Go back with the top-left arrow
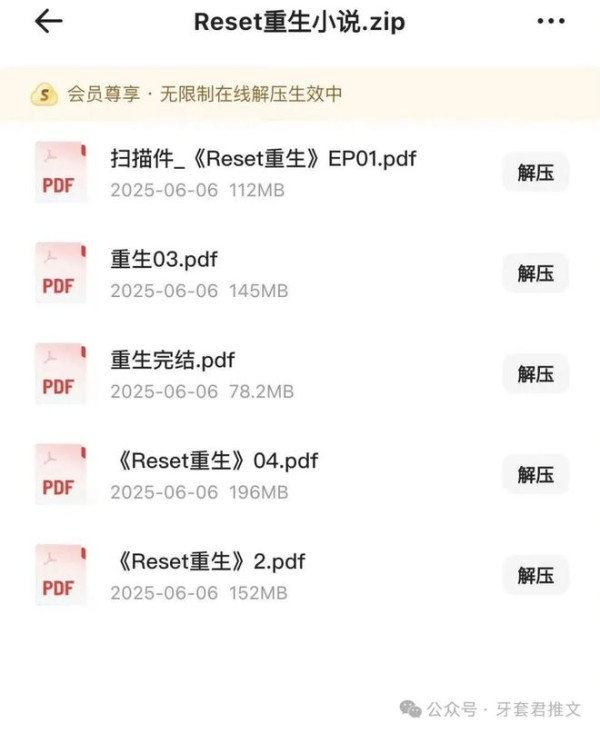The height and width of the screenshot is (733, 600). [x=47, y=22]
